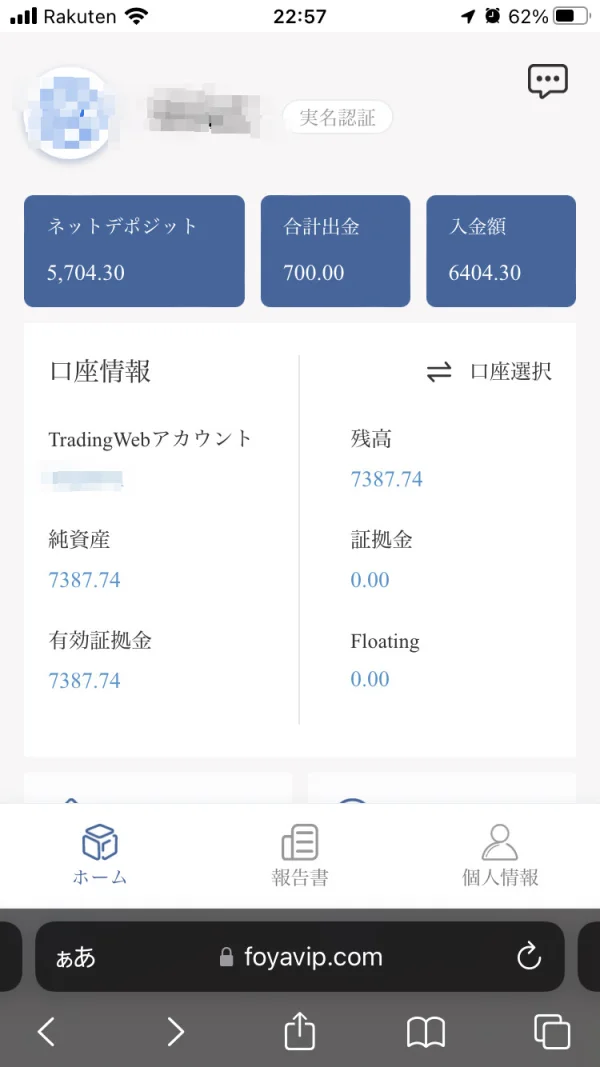Open the 報告書 tab
The height and width of the screenshot is (1067, 600).
tap(300, 855)
